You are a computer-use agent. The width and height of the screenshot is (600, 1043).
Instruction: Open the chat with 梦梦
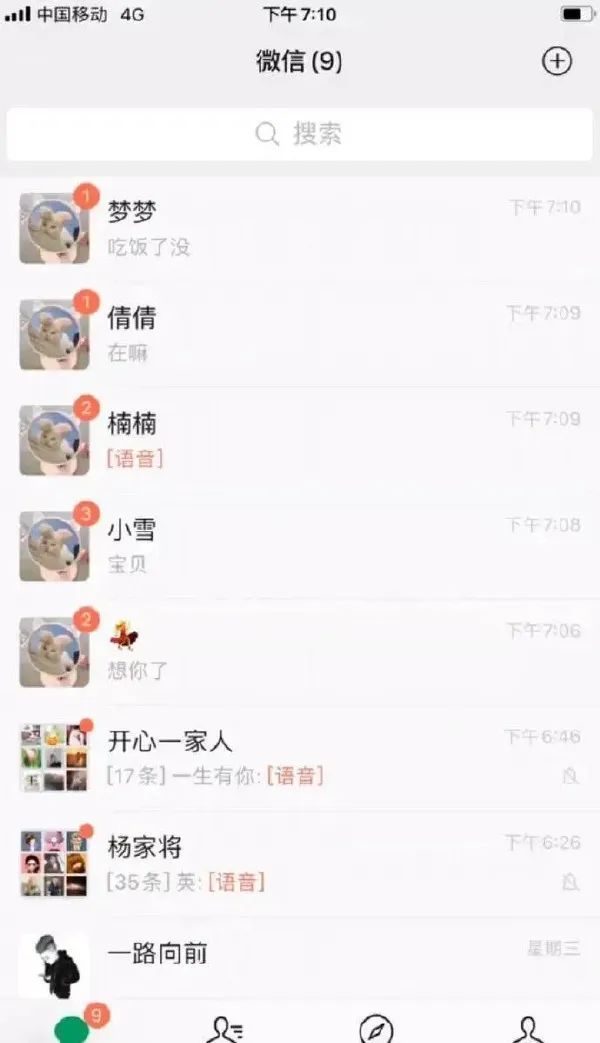[x=300, y=228]
